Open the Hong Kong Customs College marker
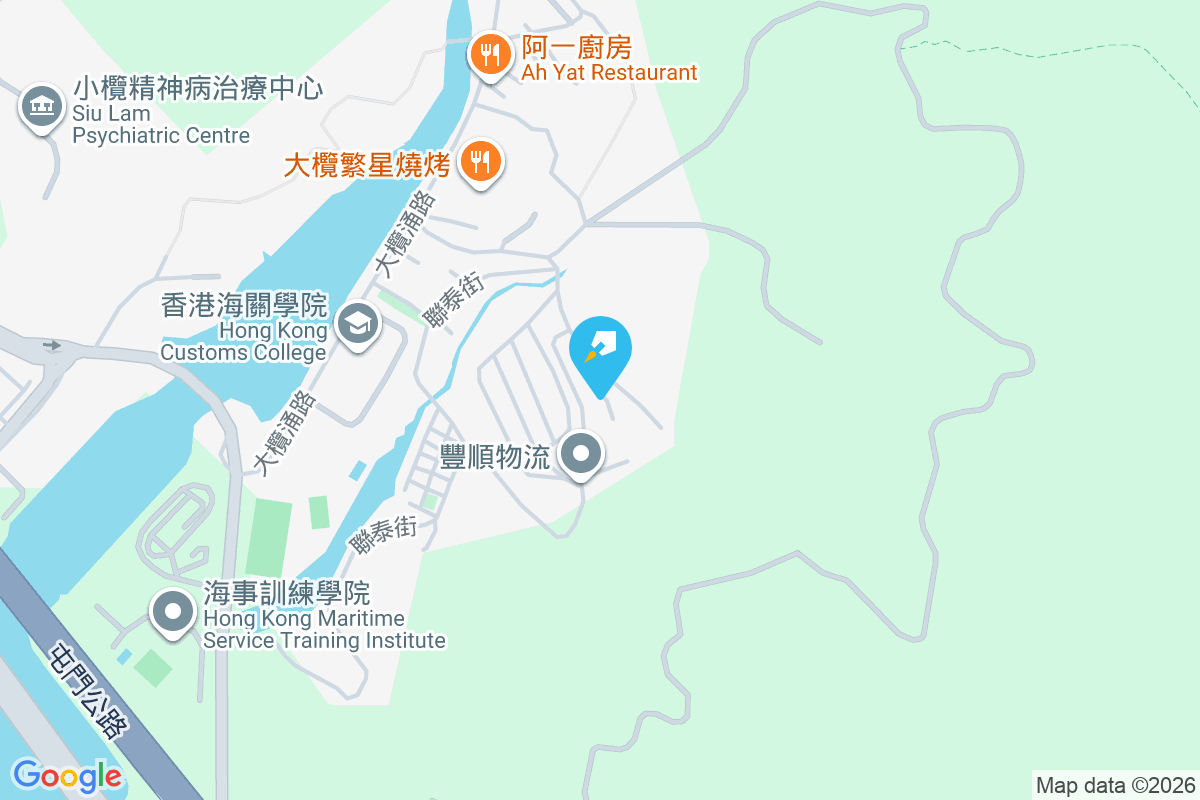Viewport: 1200px width, 800px height. coord(357,323)
